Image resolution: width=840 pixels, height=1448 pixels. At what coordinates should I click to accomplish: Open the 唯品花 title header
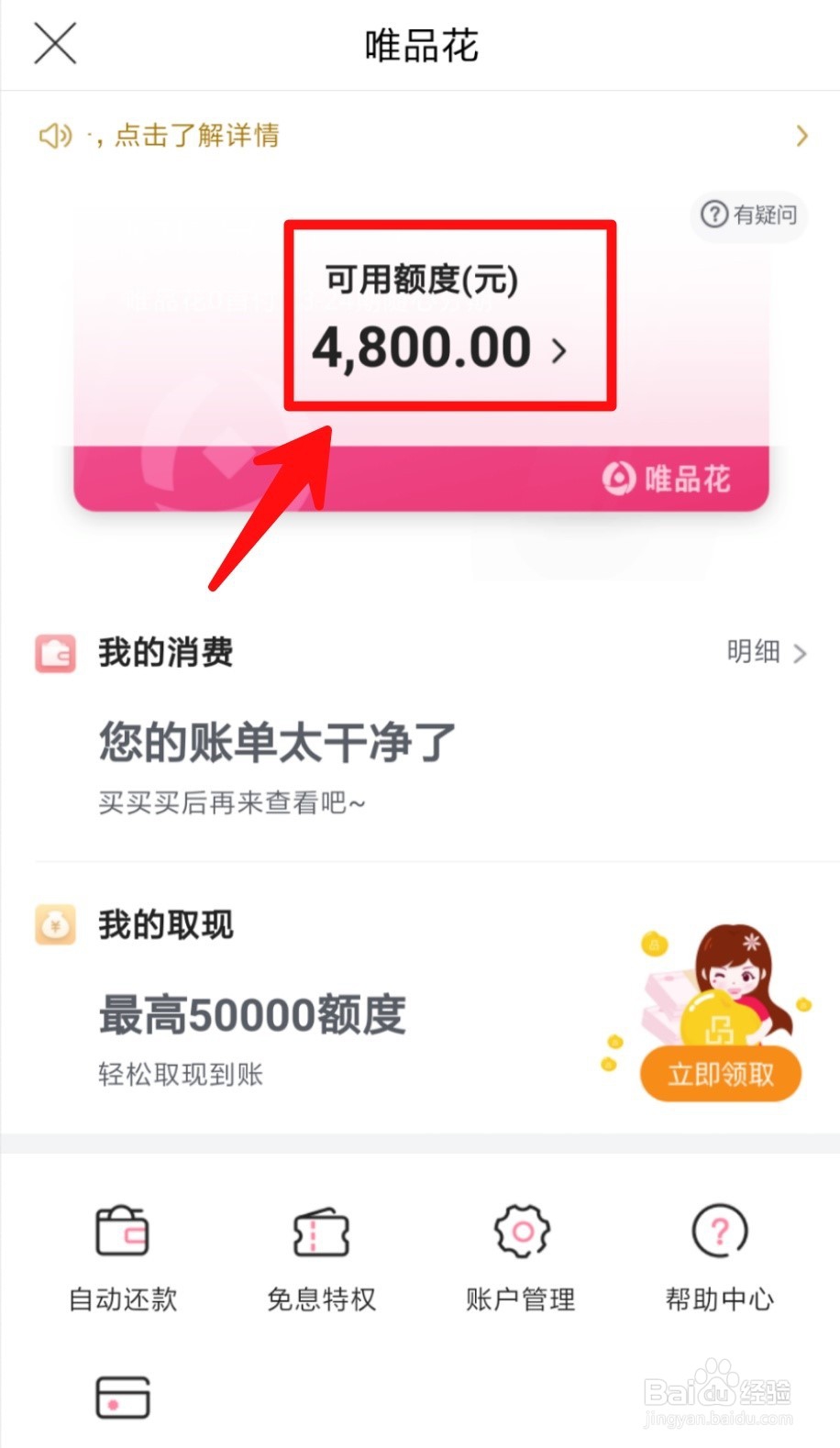pyautogui.click(x=420, y=44)
